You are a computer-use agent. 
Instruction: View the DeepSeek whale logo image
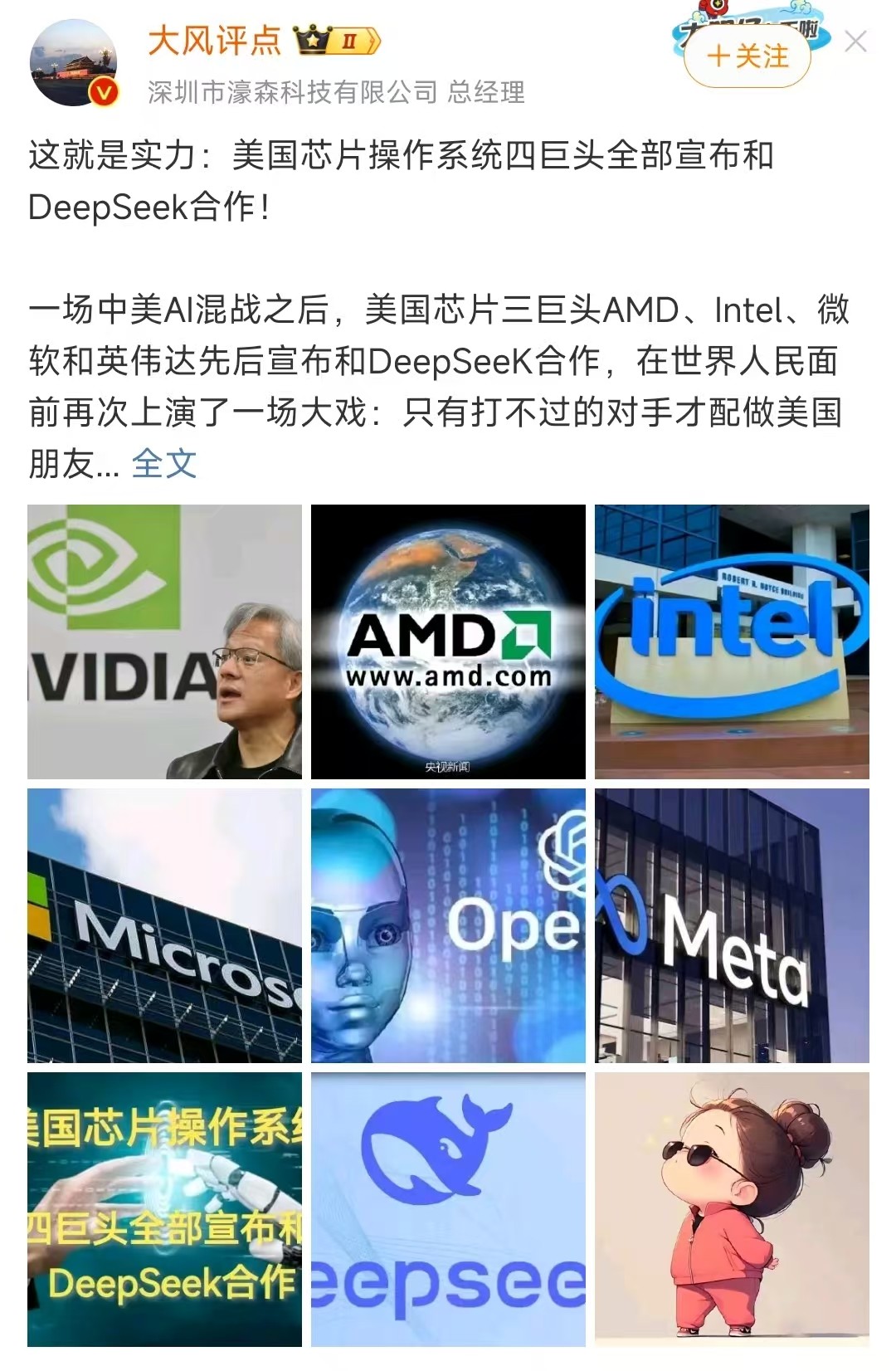tap(448, 1209)
